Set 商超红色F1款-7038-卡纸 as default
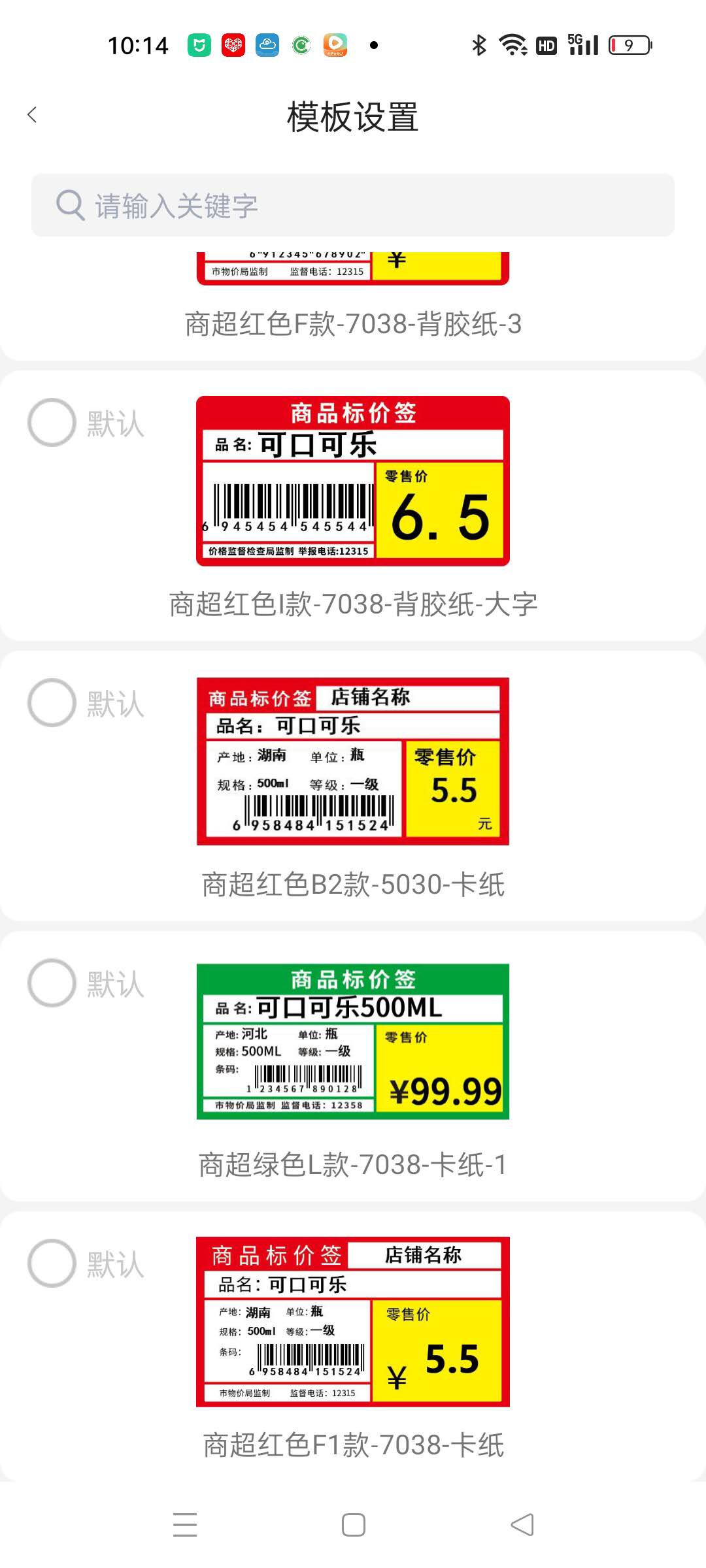 point(52,1264)
